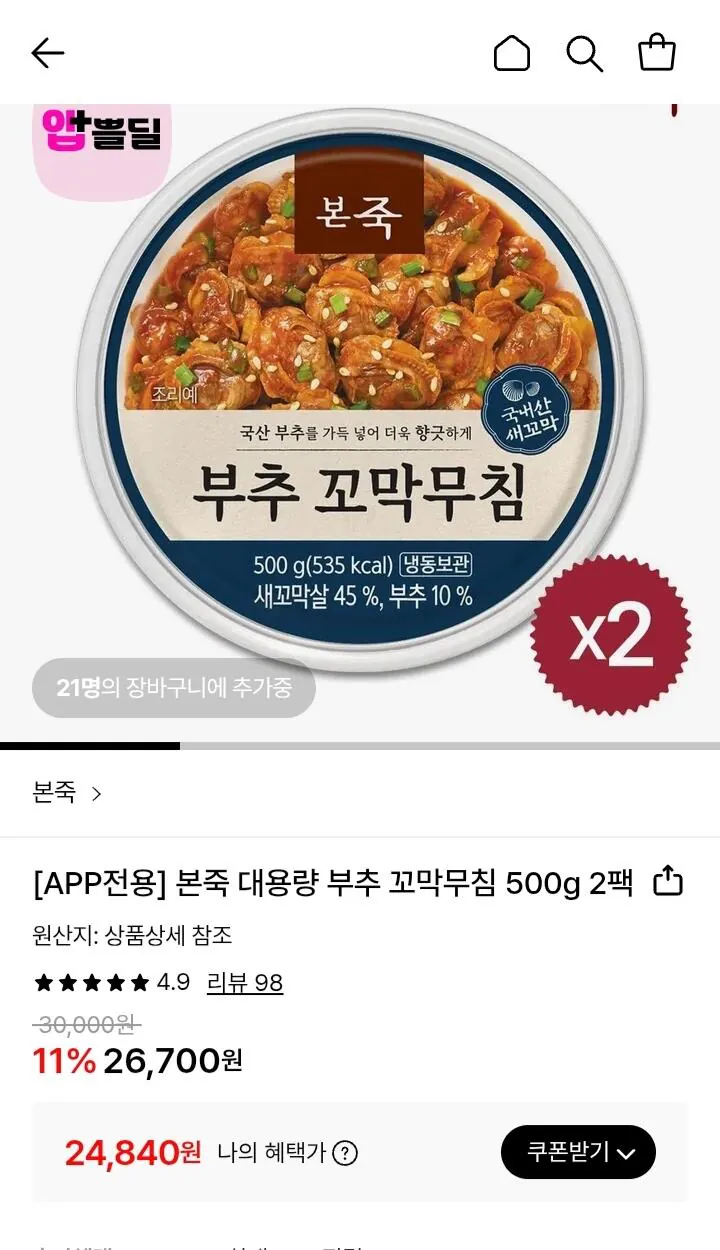Image resolution: width=720 pixels, height=1250 pixels.
Task: Open the 리뷰 98 reviews link
Action: (243, 983)
